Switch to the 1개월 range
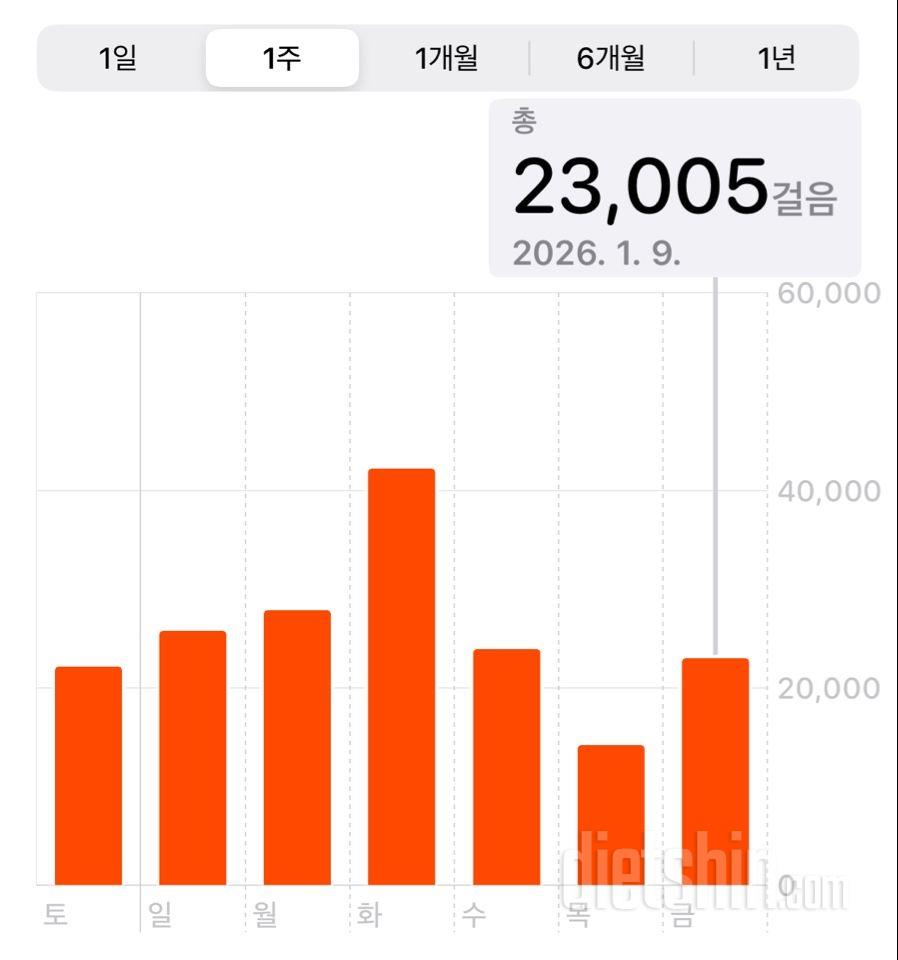The image size is (898, 960). click(x=446, y=58)
